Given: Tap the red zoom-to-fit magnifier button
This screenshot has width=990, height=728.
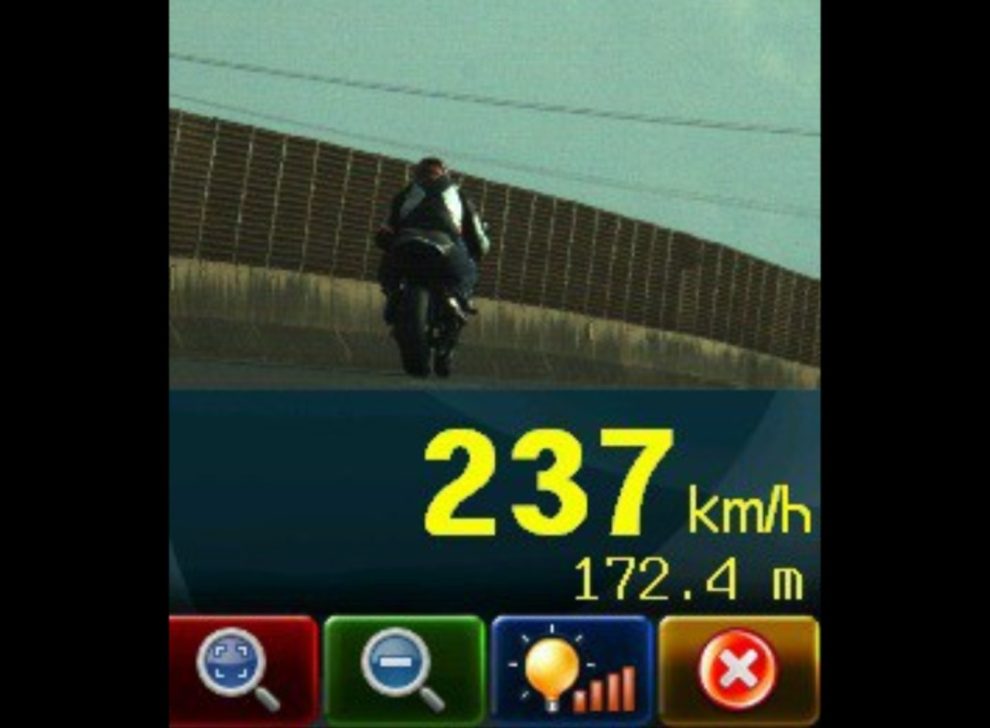Looking at the screenshot, I should click(x=243, y=670).
